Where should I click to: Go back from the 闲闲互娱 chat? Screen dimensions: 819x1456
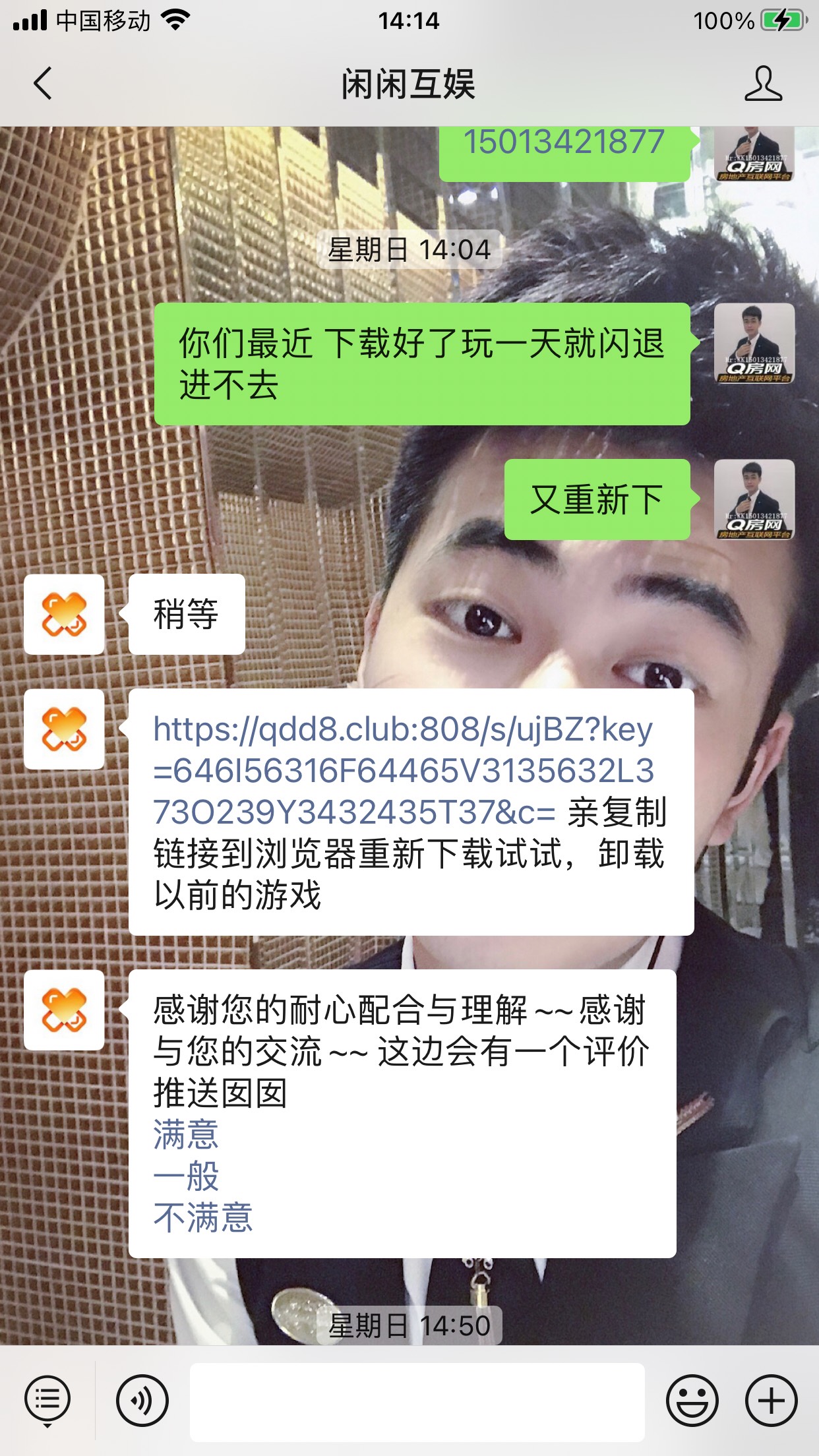click(x=43, y=84)
